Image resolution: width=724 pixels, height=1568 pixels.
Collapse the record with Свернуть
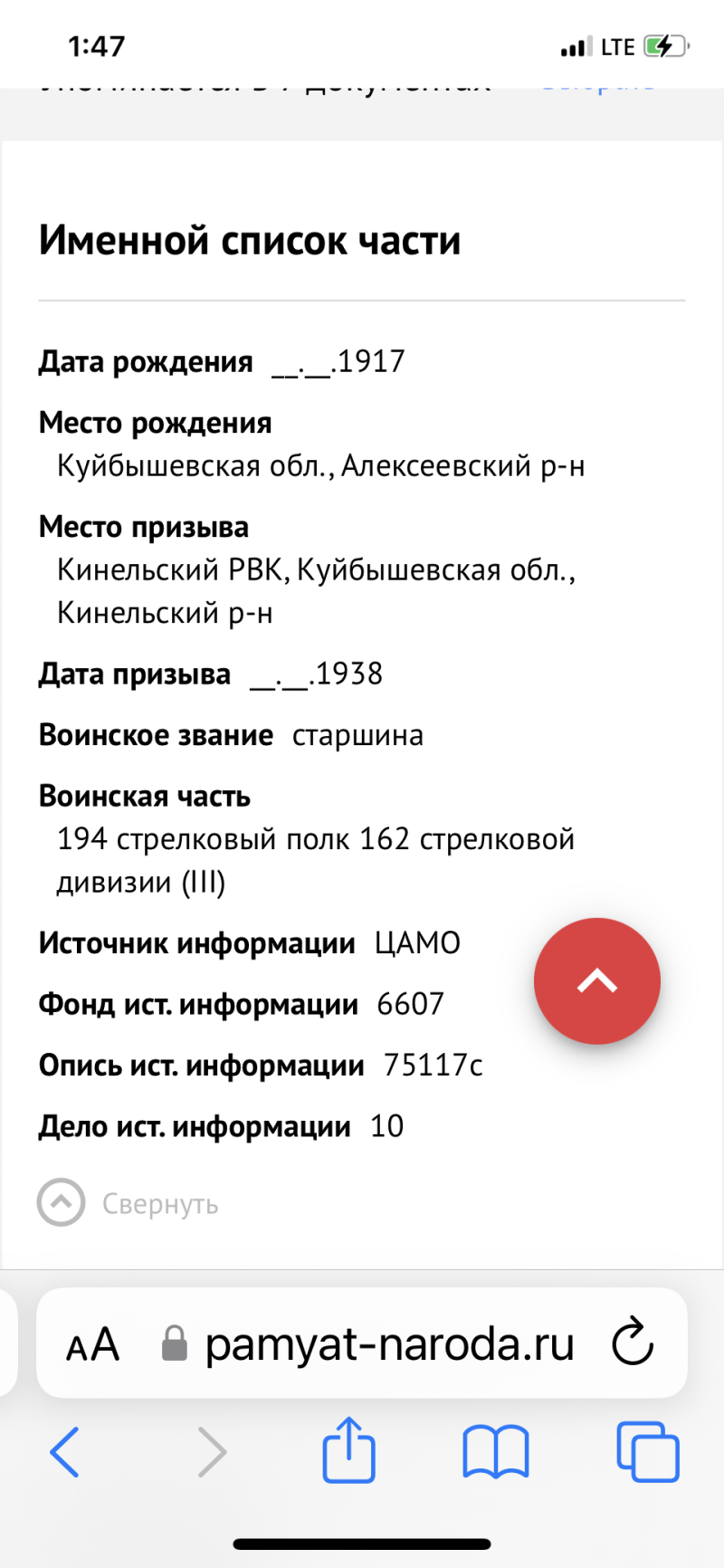click(129, 1203)
